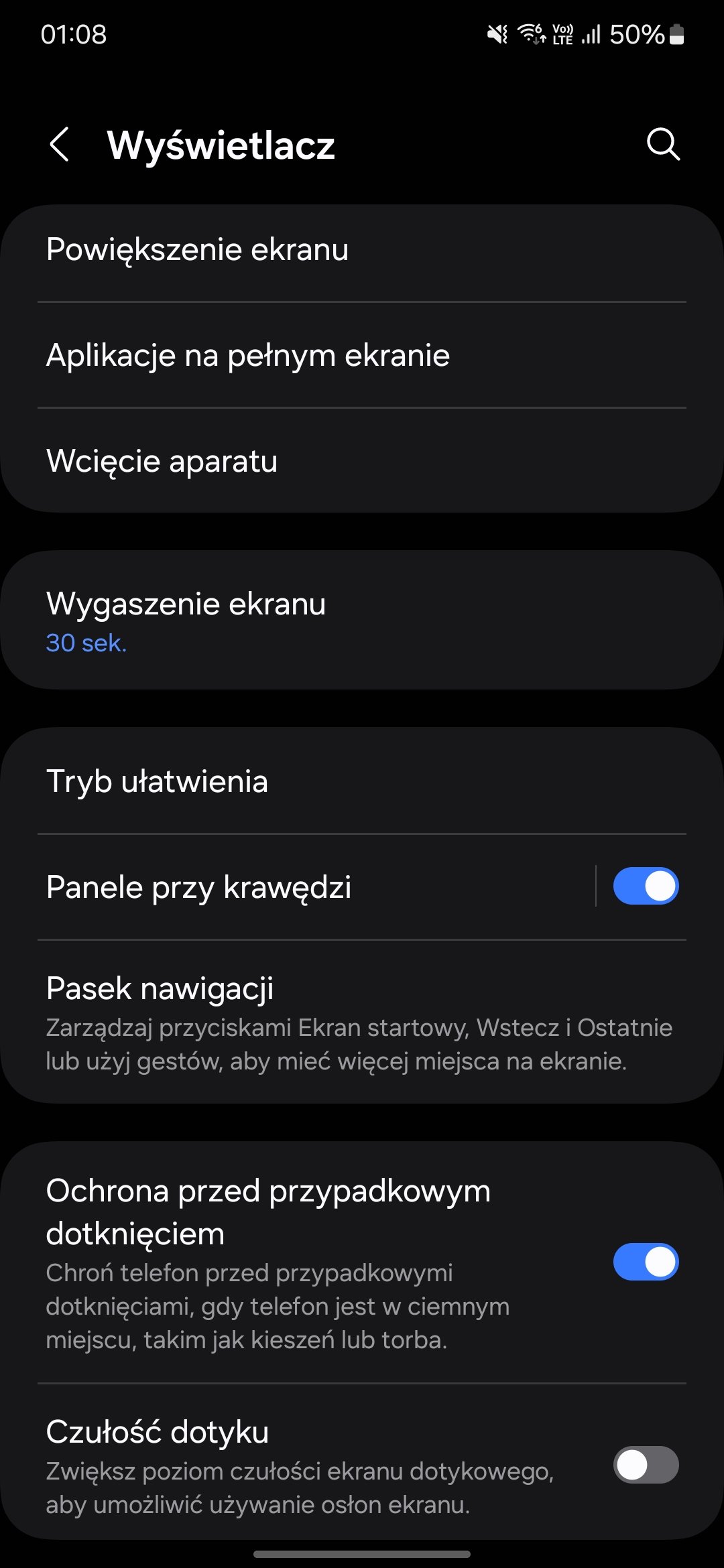This screenshot has height=1568, width=724.
Task: Open Tryb ułatwienia settings
Action: (362, 781)
